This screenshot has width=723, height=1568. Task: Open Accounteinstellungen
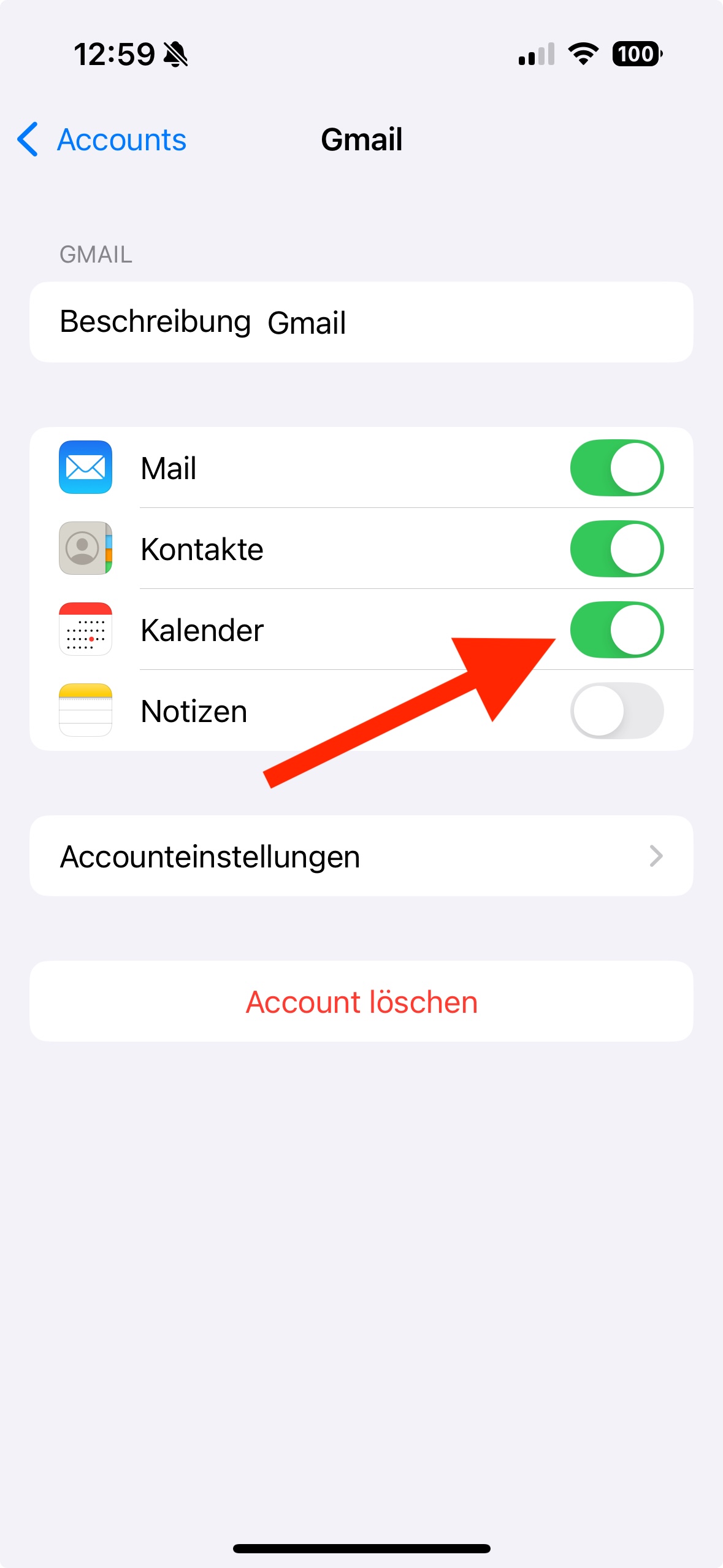pyautogui.click(x=361, y=856)
